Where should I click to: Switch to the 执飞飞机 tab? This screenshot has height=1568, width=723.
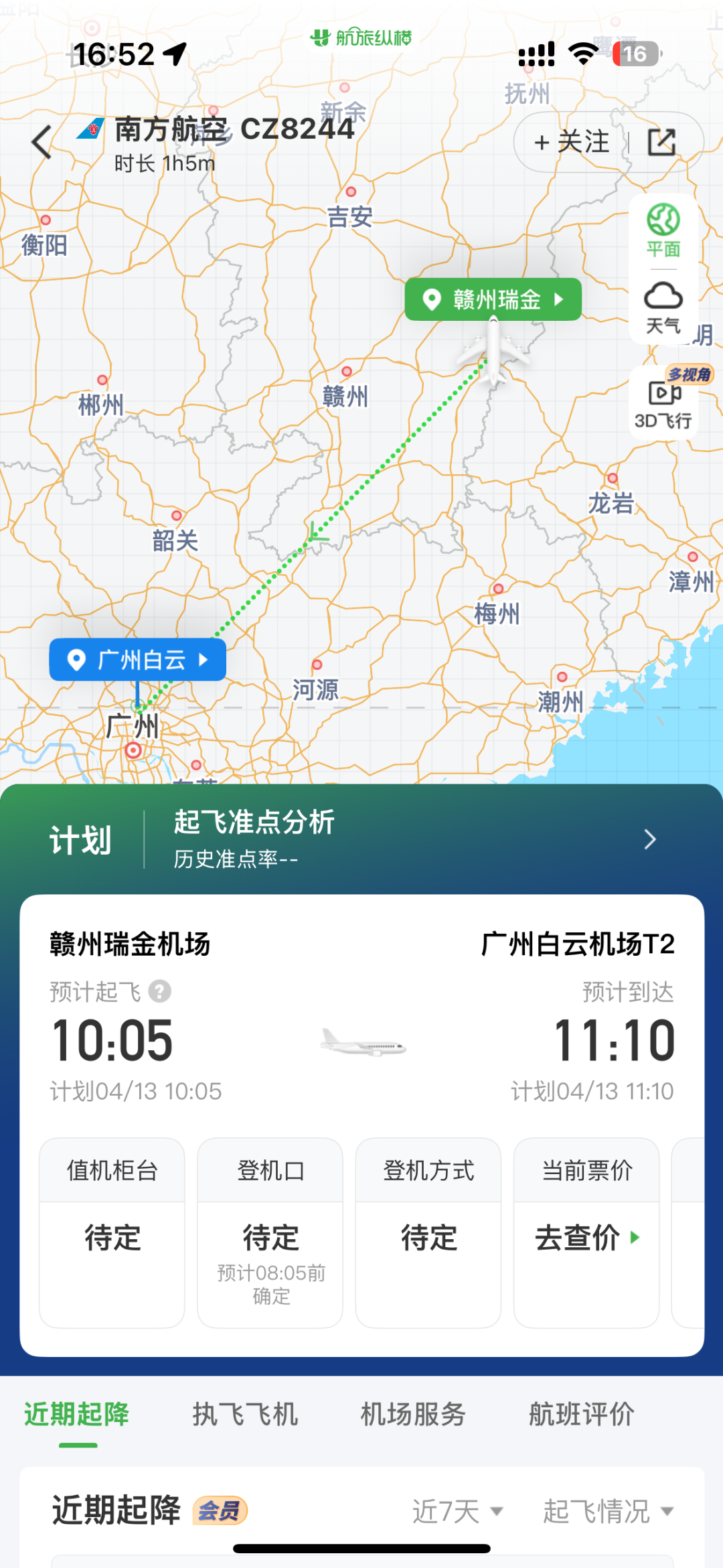click(245, 1414)
